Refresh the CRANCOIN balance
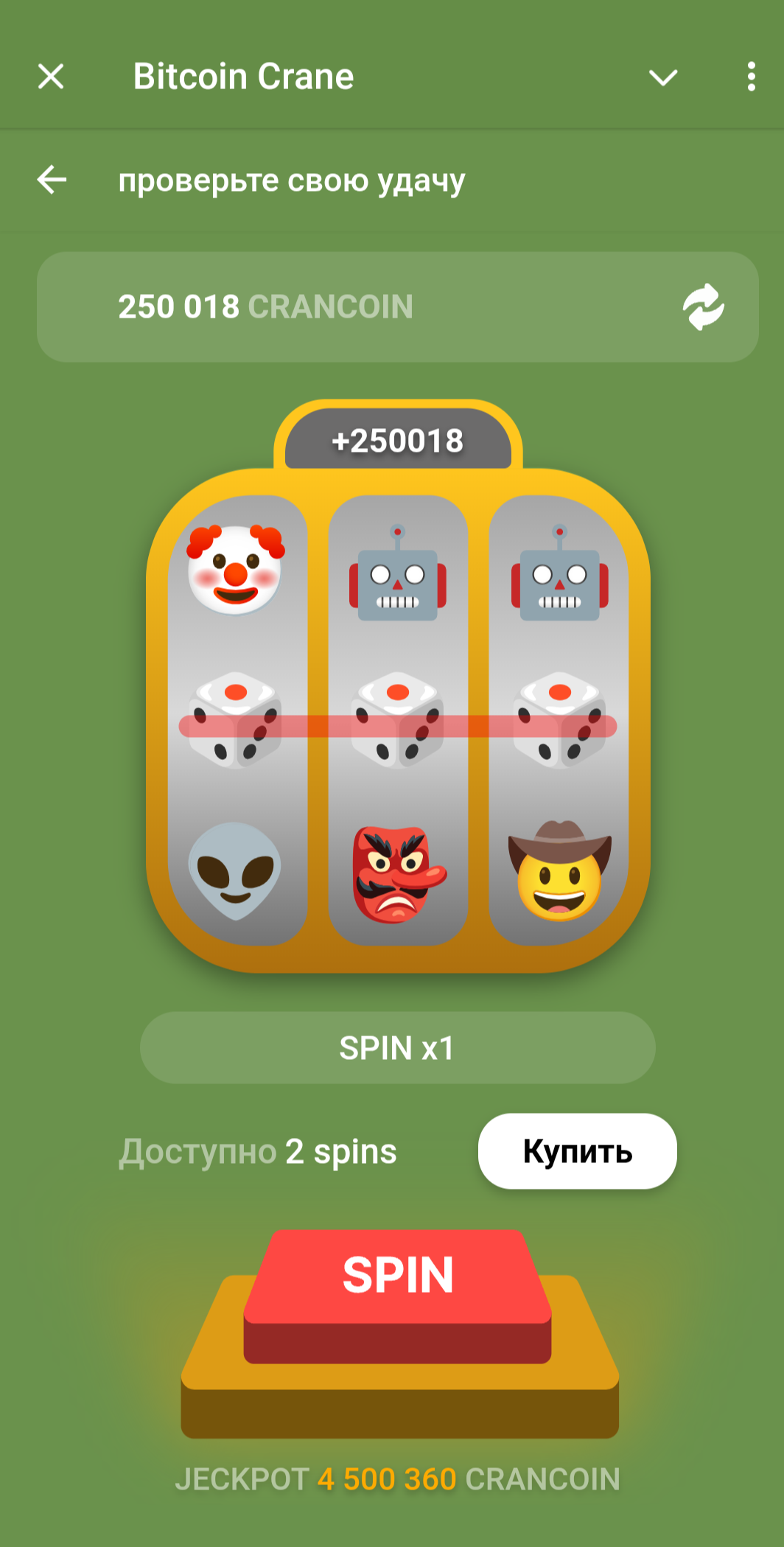The height and width of the screenshot is (1547, 784). [704, 307]
